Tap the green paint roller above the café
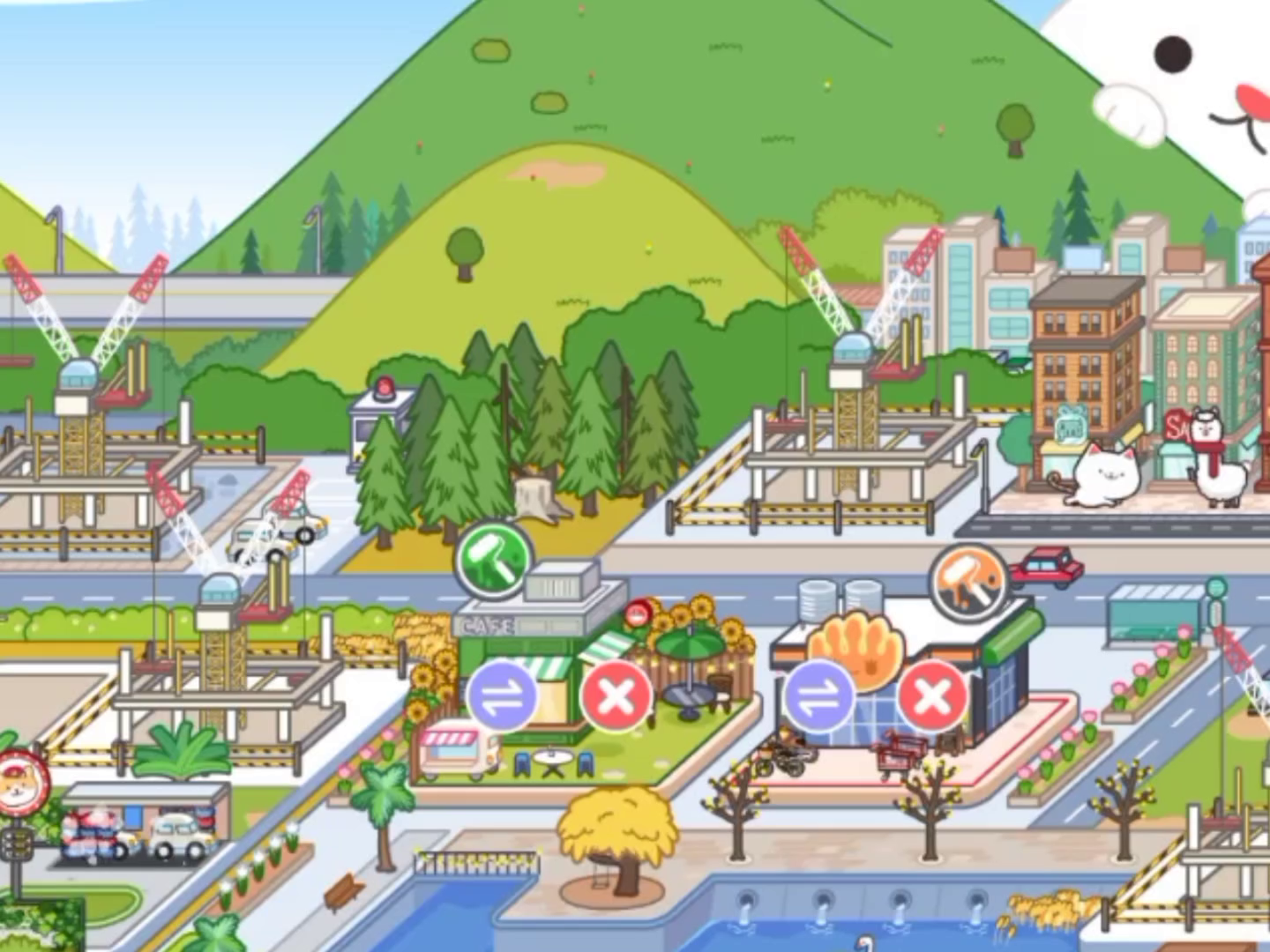The width and height of the screenshot is (1270, 952). (x=493, y=558)
